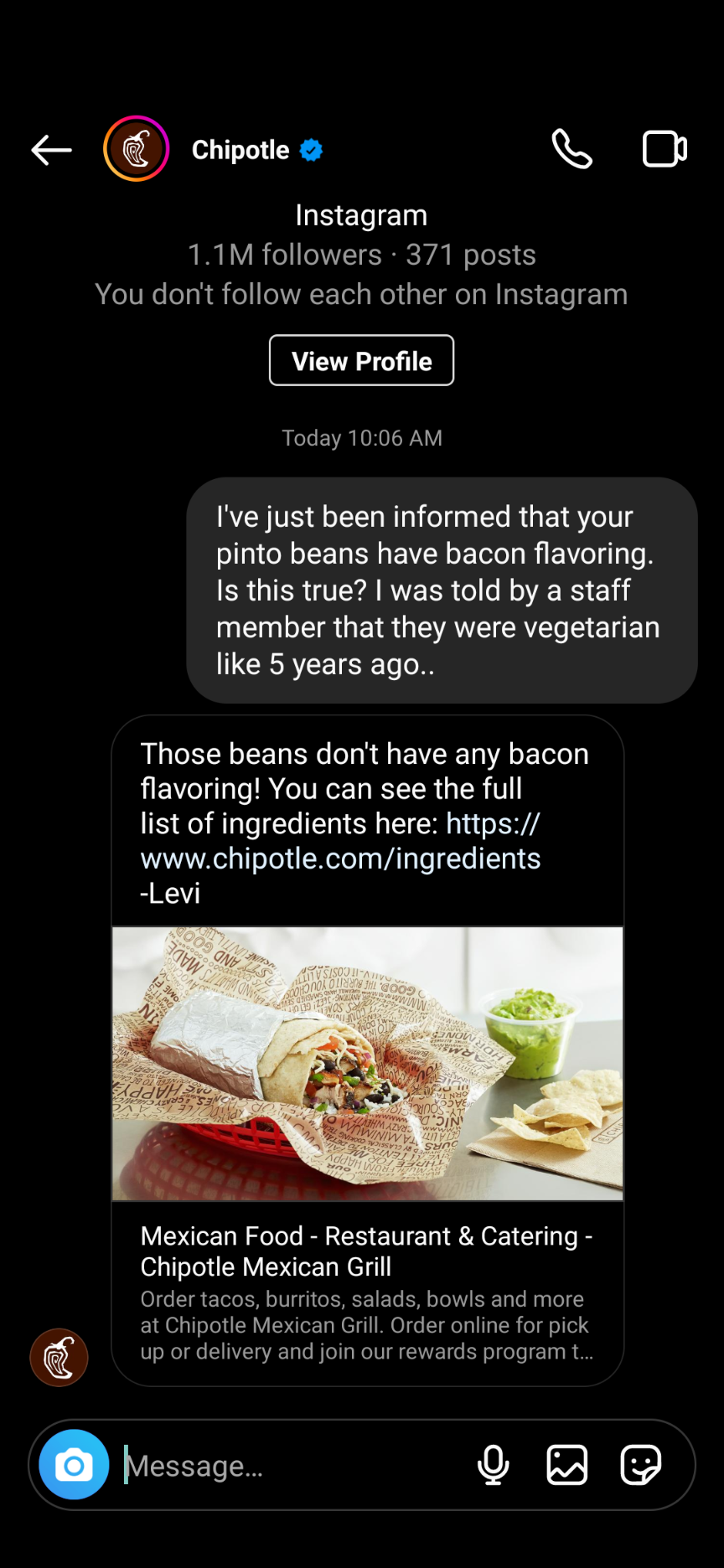Screen dimensions: 724x1568
Task: Start a video call with Chipotle
Action: (665, 149)
